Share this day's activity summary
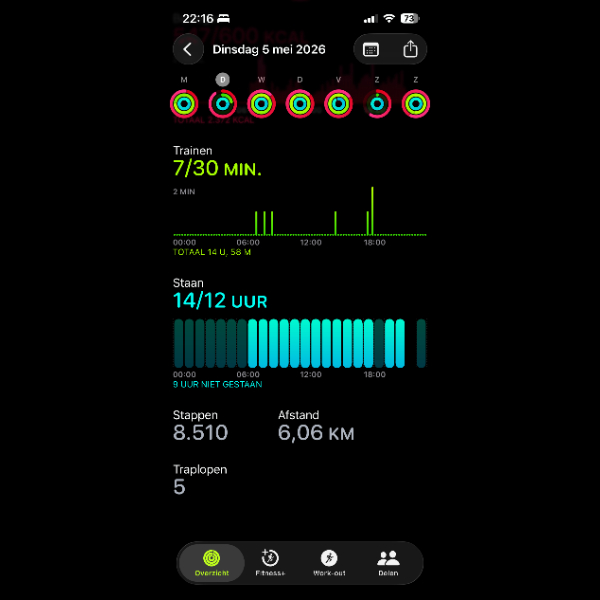This screenshot has width=600, height=600. tap(410, 49)
